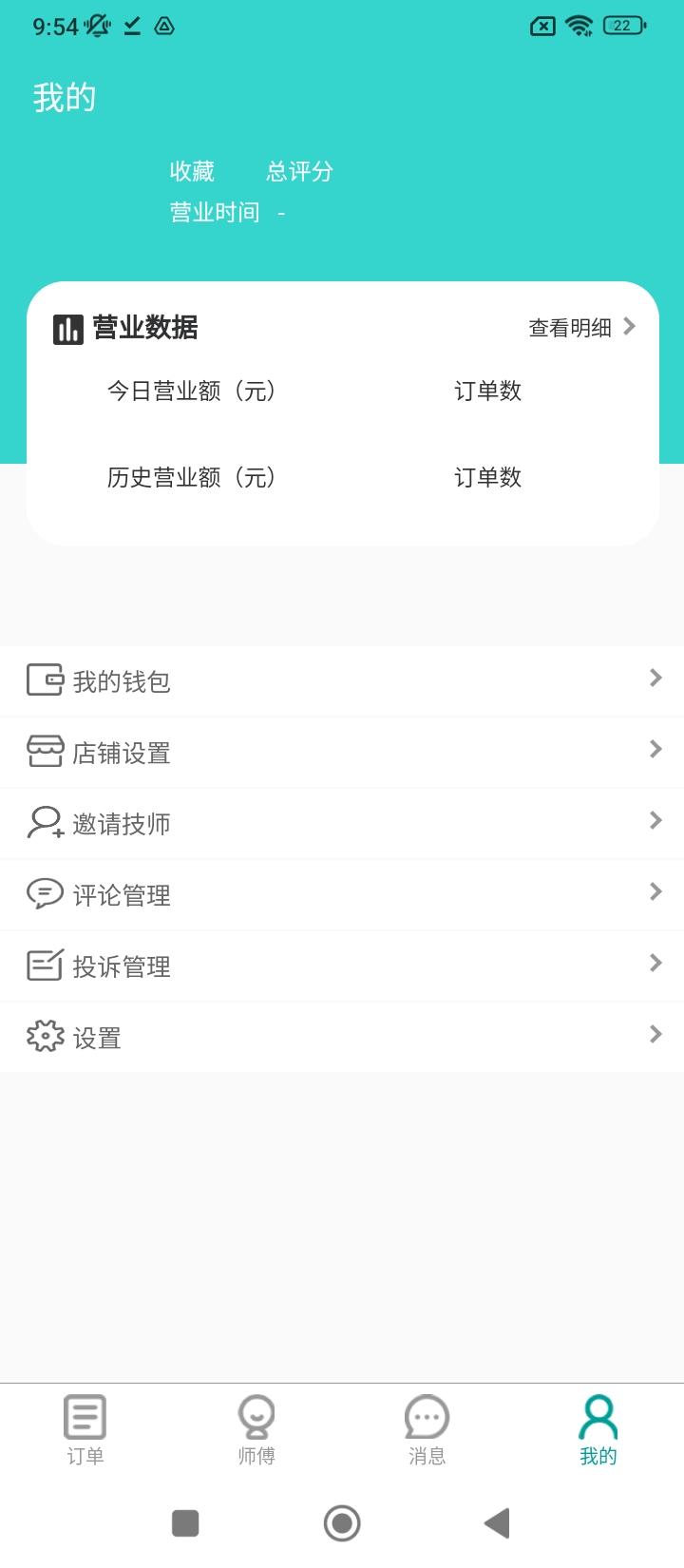Screen dimensions: 684x1568
Task: Open 查看明细 business details
Action: point(571,327)
